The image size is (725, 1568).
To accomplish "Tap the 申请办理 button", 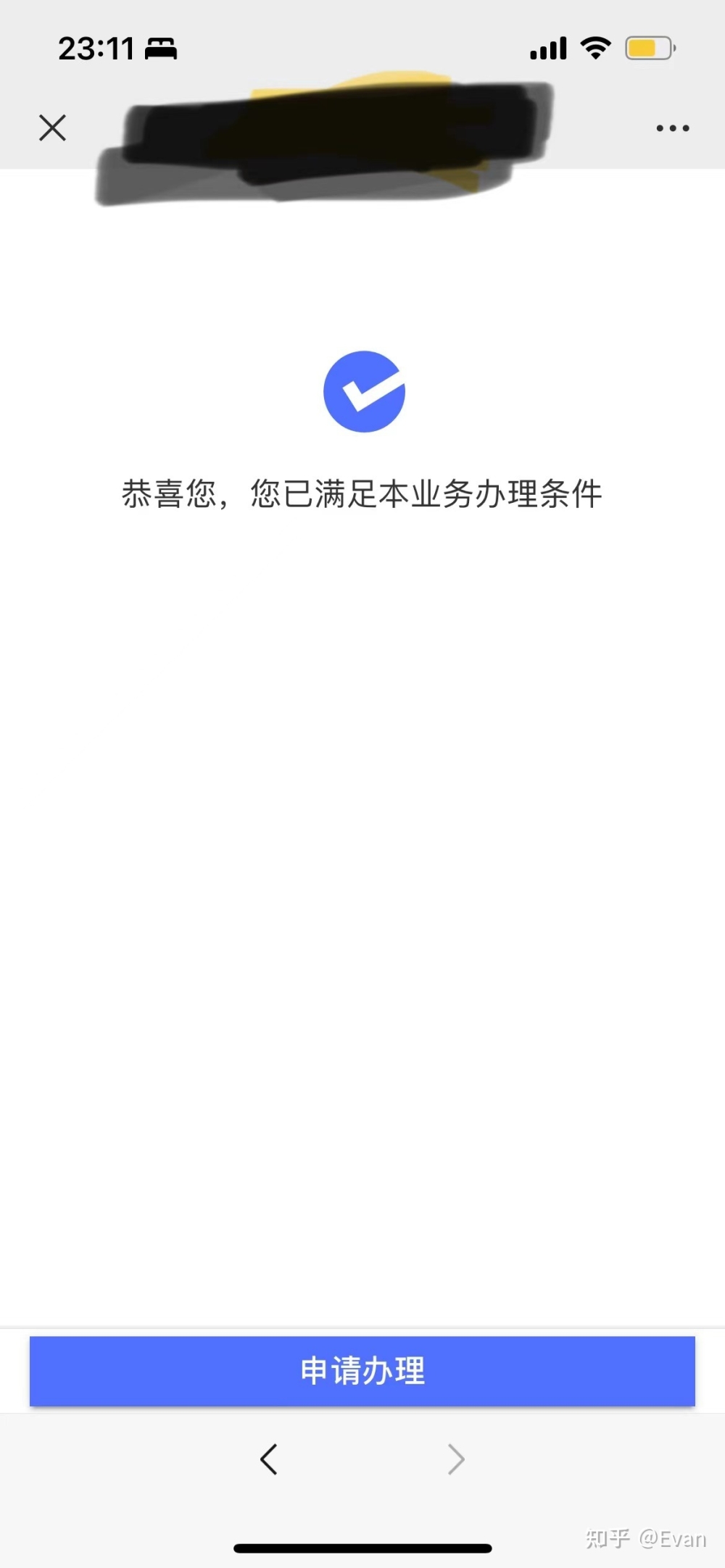I will pyautogui.click(x=362, y=1371).
